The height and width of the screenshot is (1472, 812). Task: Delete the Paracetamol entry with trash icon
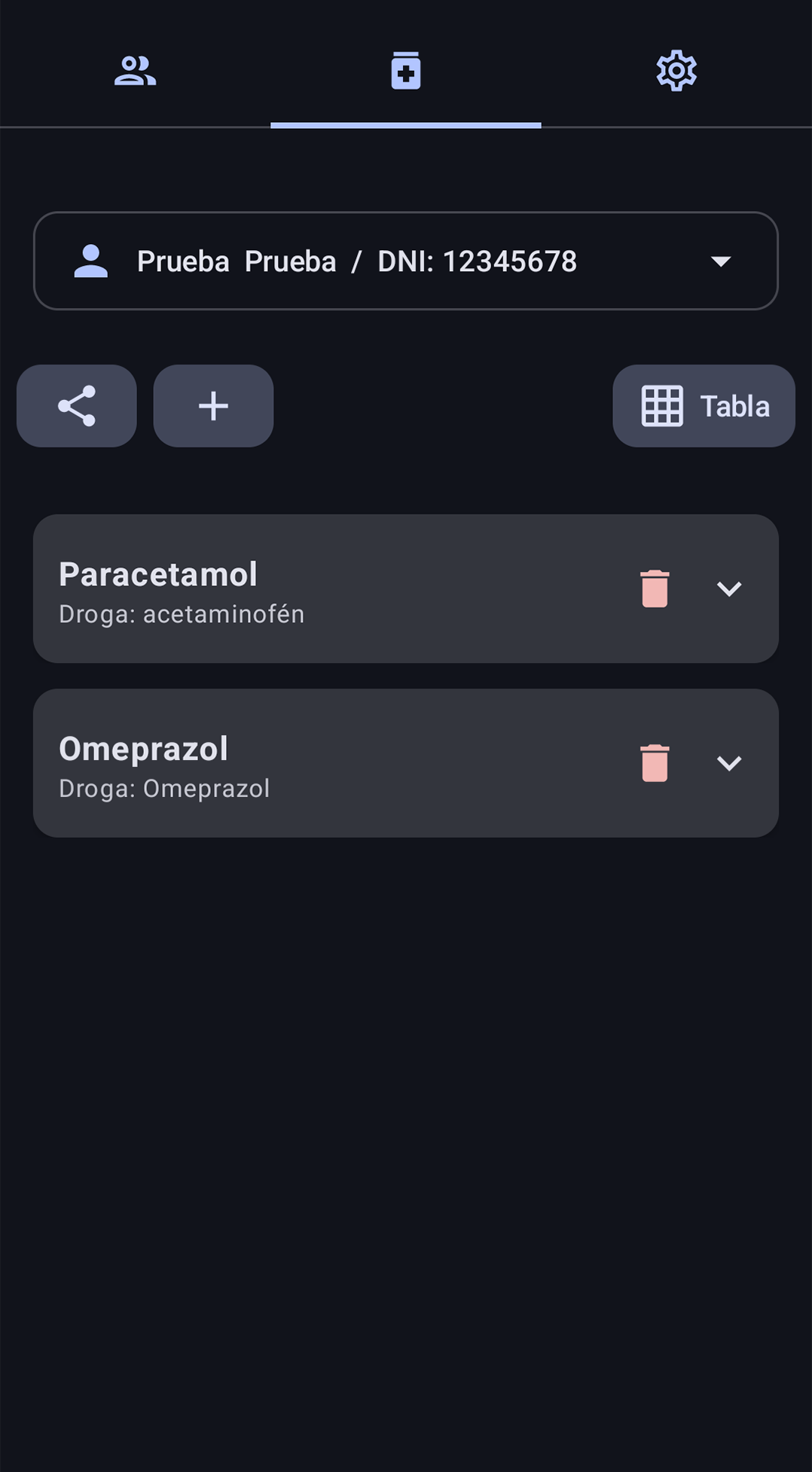pyautogui.click(x=655, y=588)
